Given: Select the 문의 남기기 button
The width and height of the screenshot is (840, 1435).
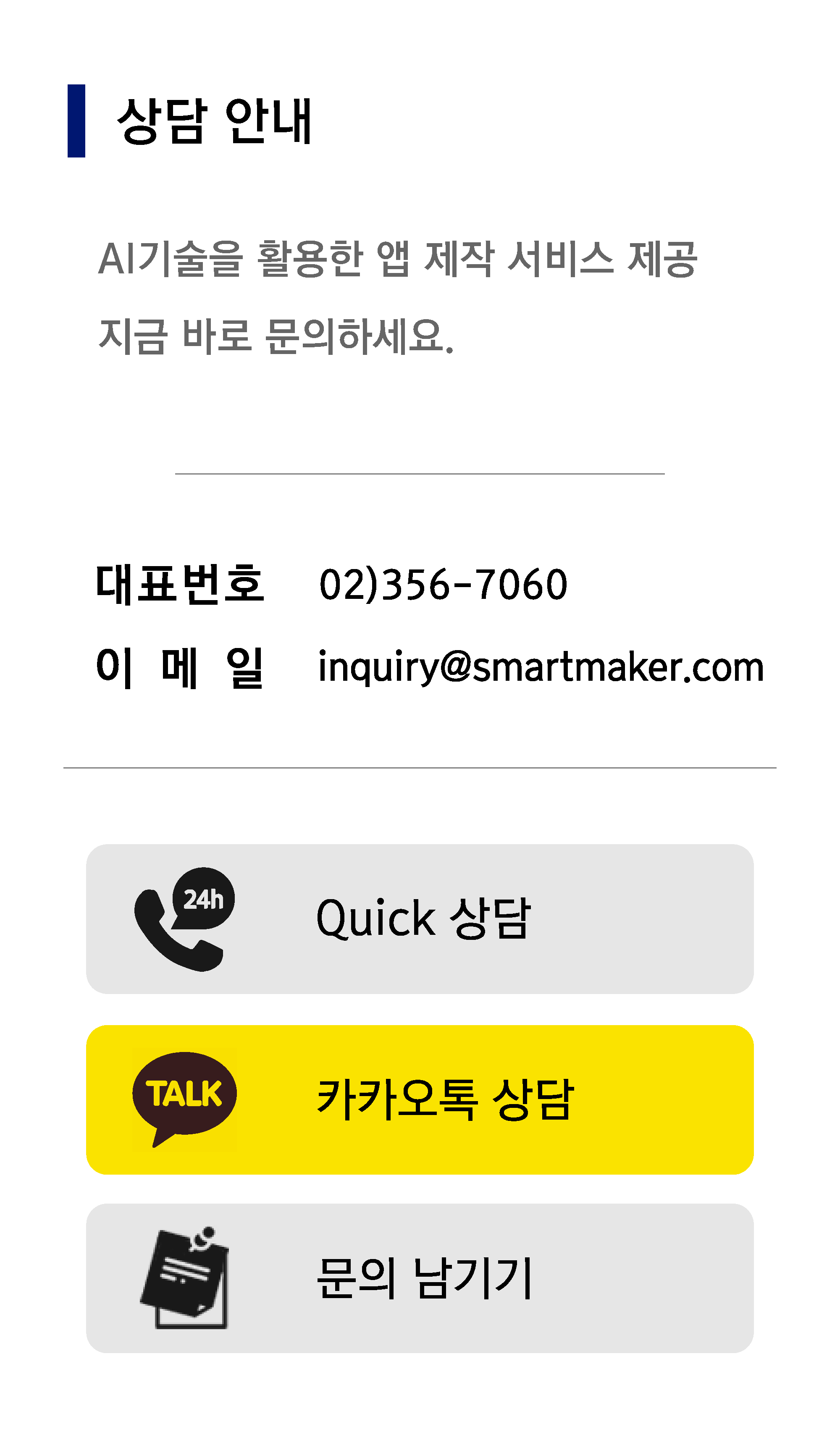Looking at the screenshot, I should (x=420, y=1278).
